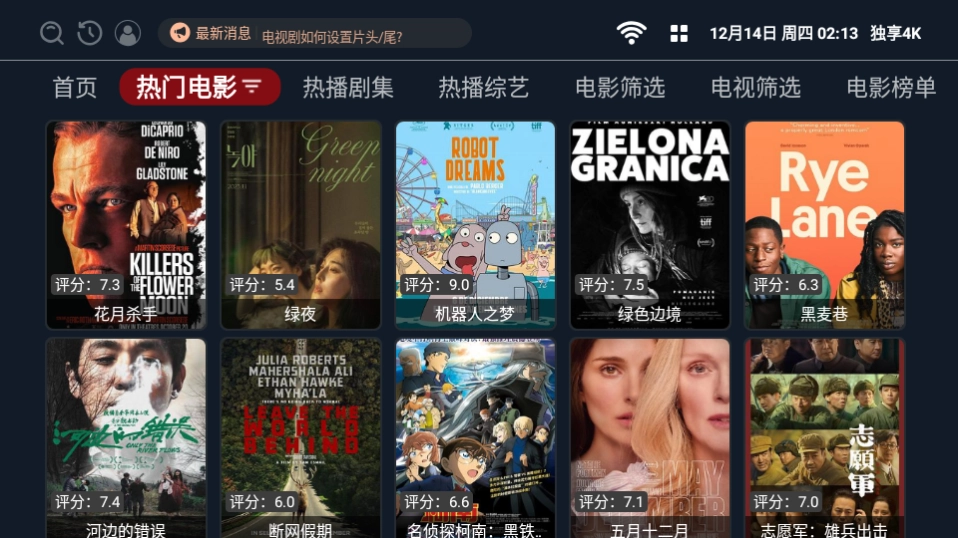Switch to the 热播综艺 tab
The width and height of the screenshot is (958, 538).
point(483,88)
